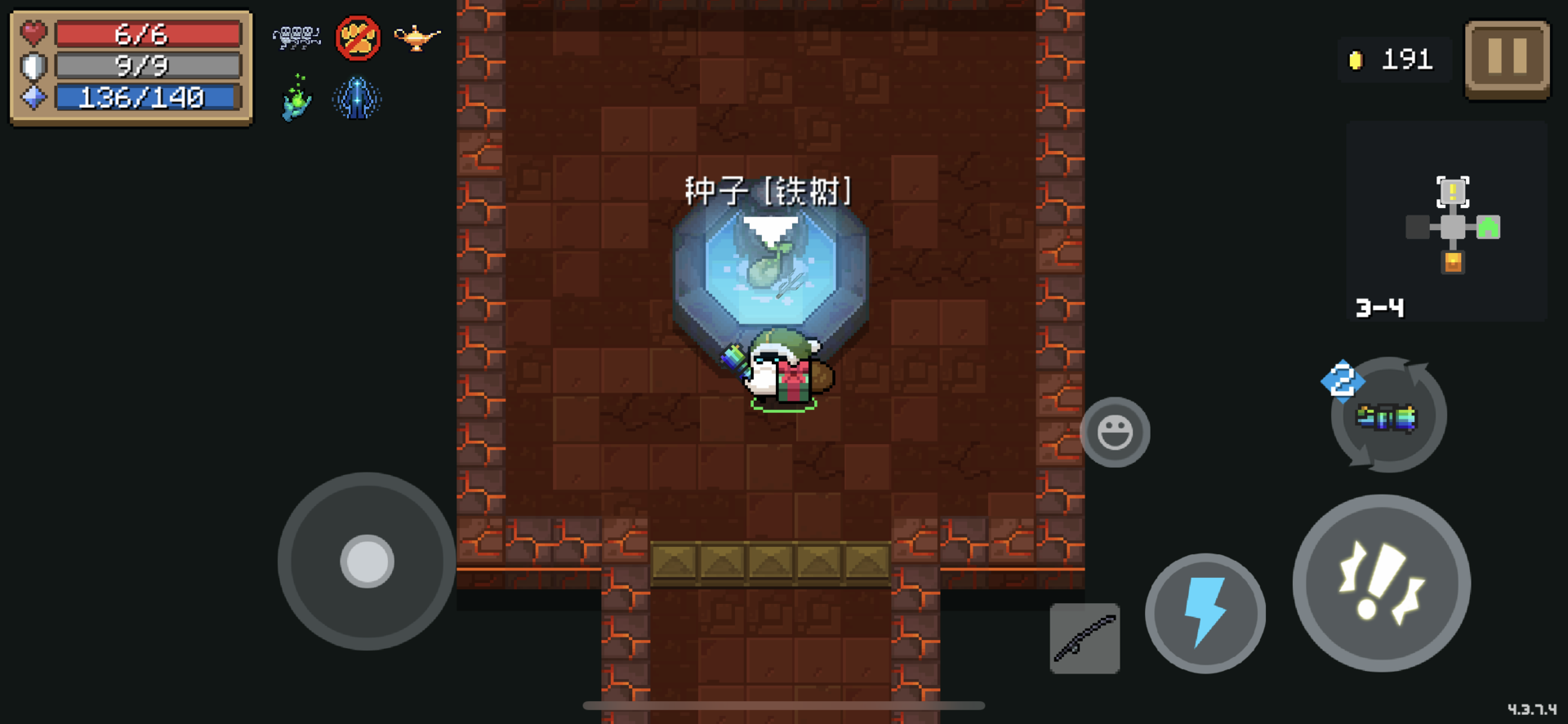Open the dungeon minimap
The width and height of the screenshot is (1568, 724).
coord(1447,222)
